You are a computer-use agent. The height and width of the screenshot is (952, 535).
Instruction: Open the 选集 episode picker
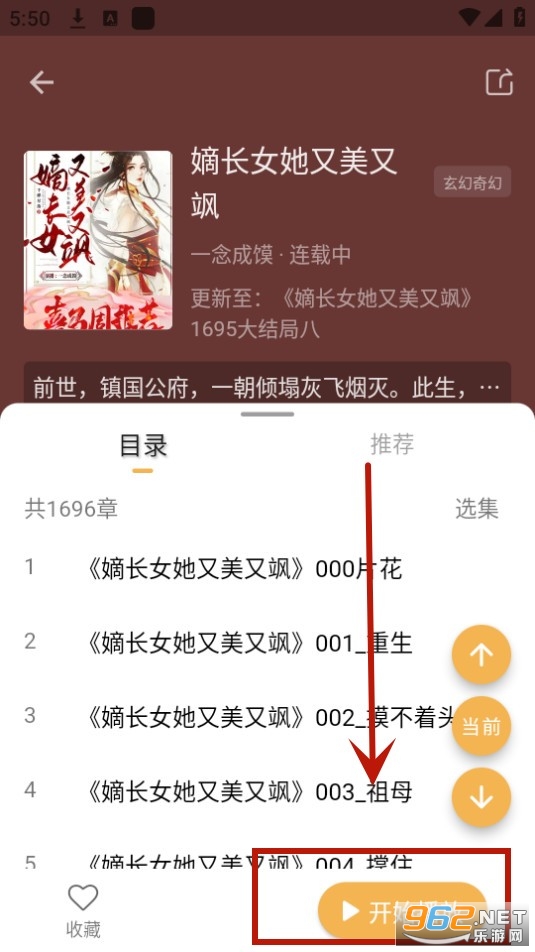pyautogui.click(x=477, y=509)
